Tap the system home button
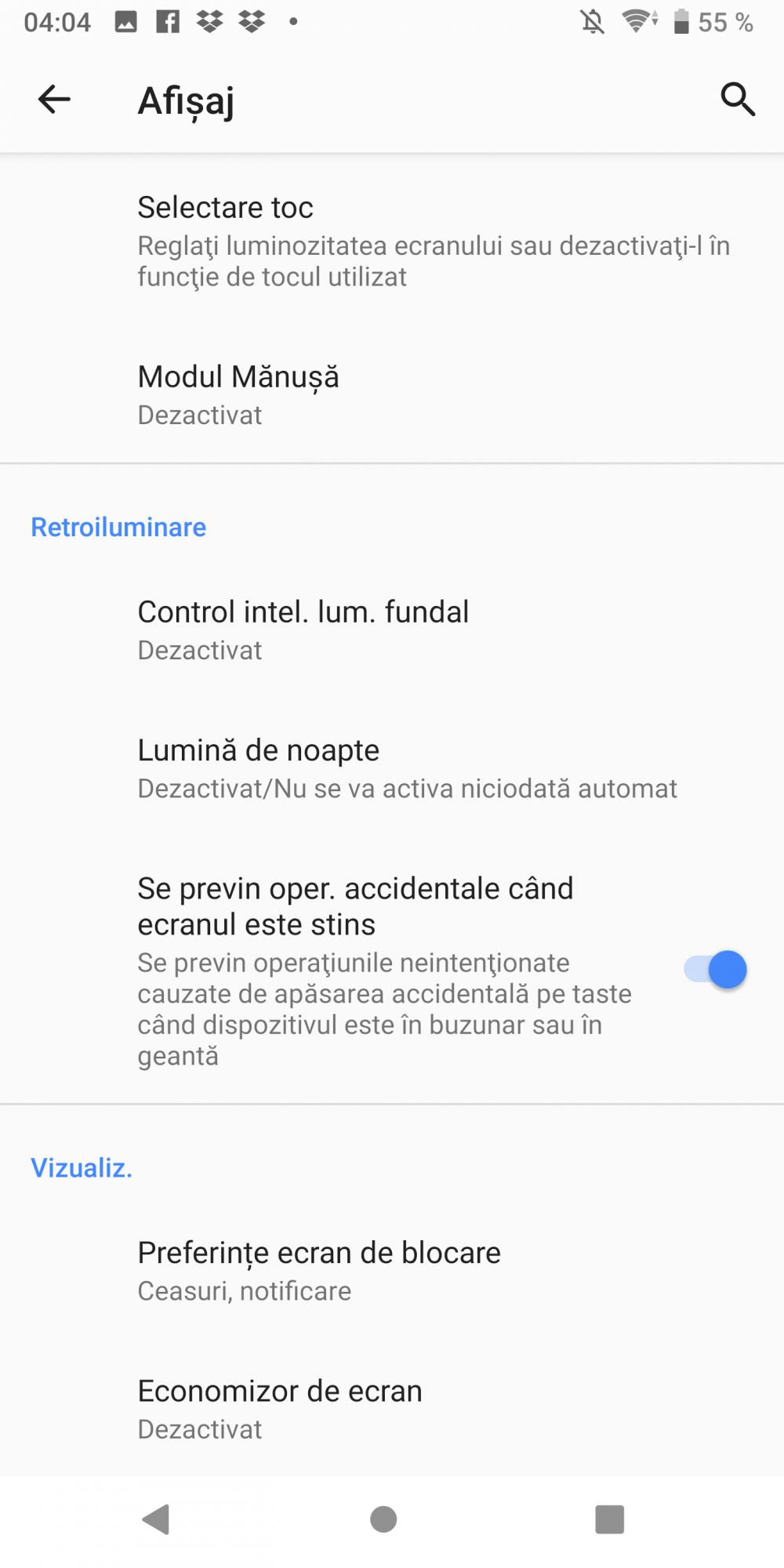This screenshot has width=784, height=1568. 383,1519
